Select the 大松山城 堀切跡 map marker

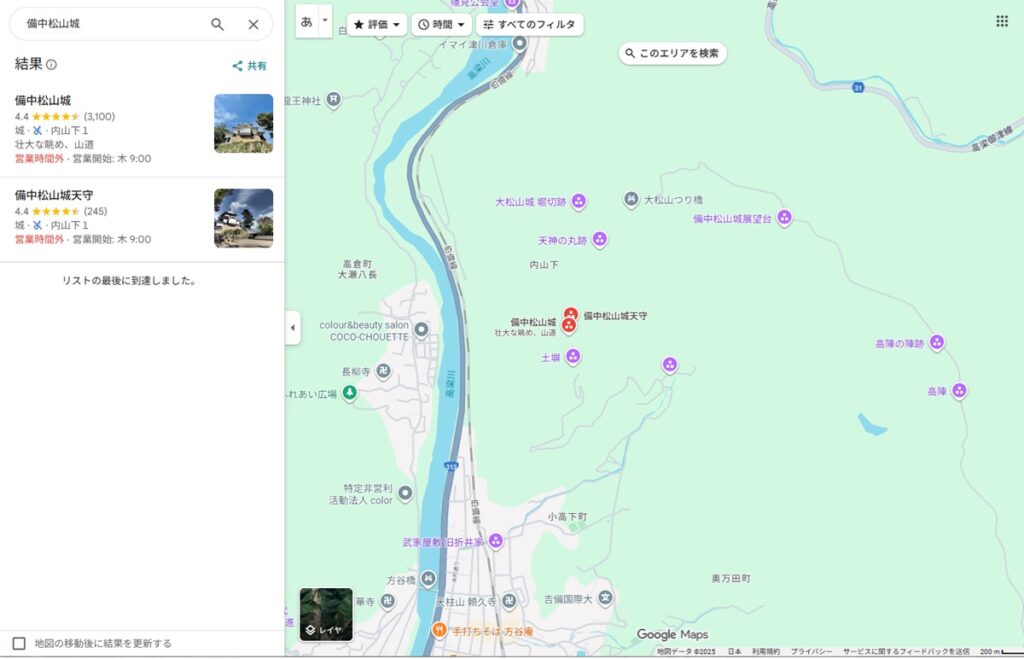[578, 202]
